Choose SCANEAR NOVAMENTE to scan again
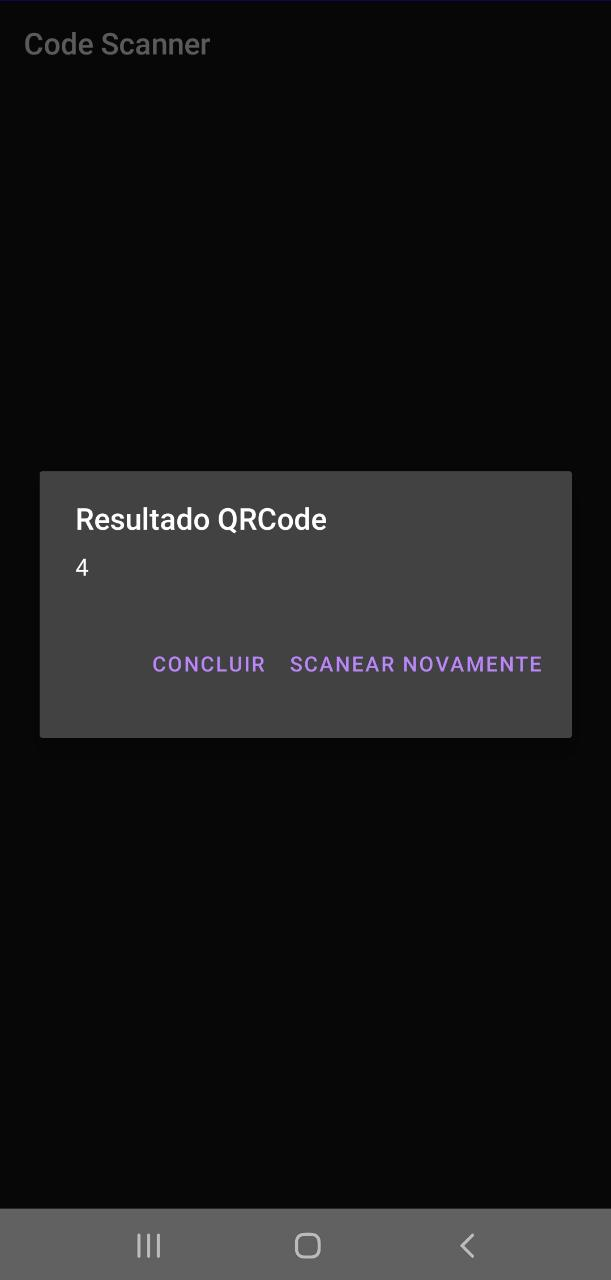 click(x=416, y=664)
